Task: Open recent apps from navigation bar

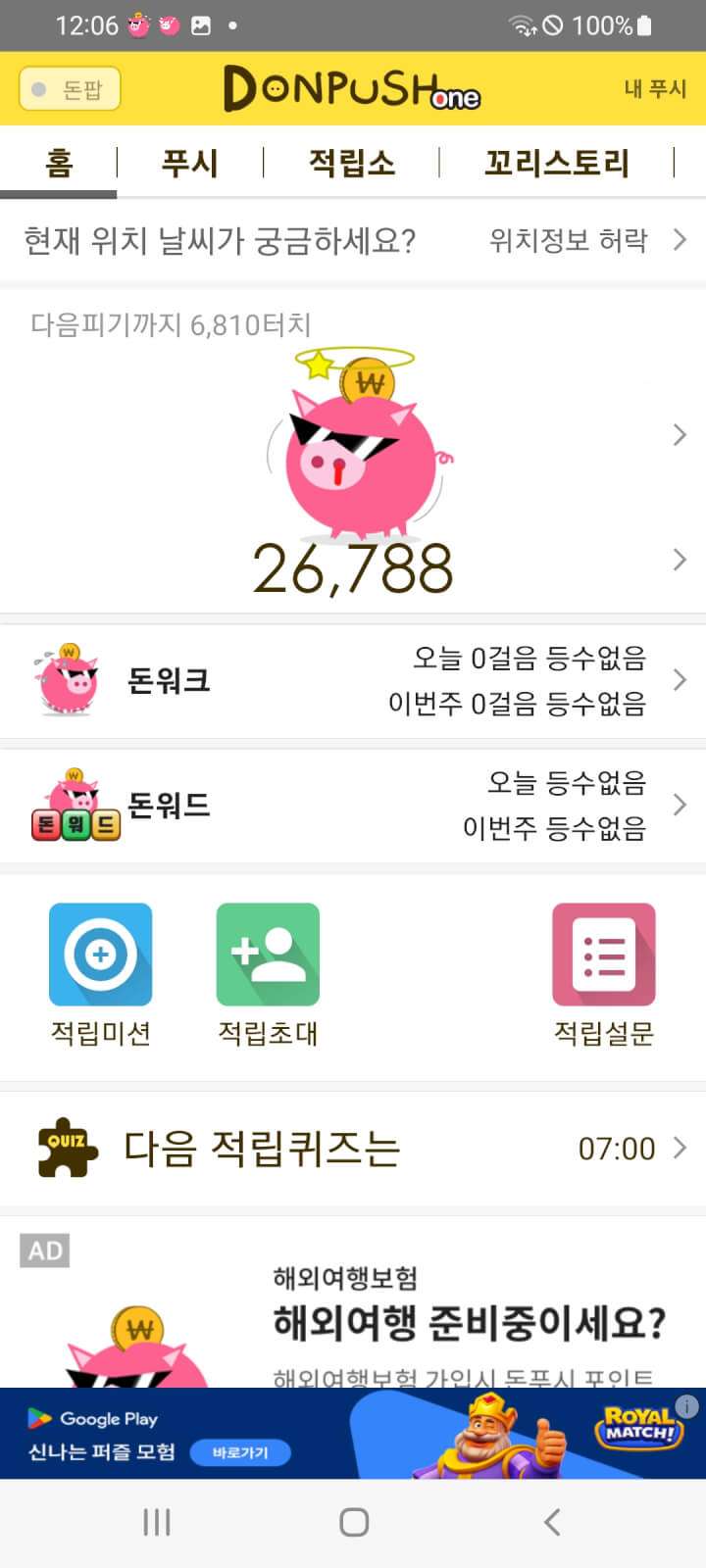Action: [156, 1522]
